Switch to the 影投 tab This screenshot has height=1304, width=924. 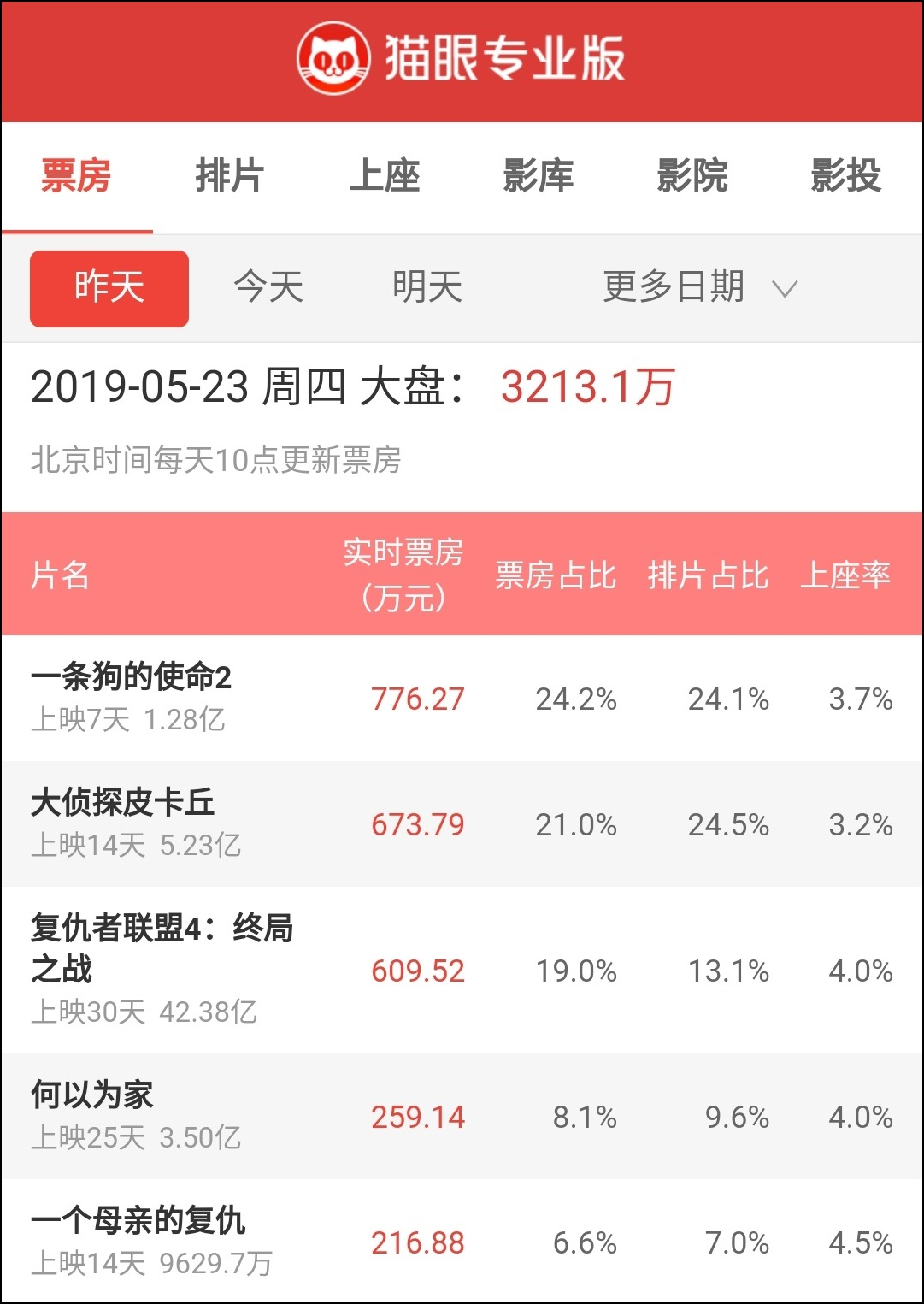pos(845,176)
